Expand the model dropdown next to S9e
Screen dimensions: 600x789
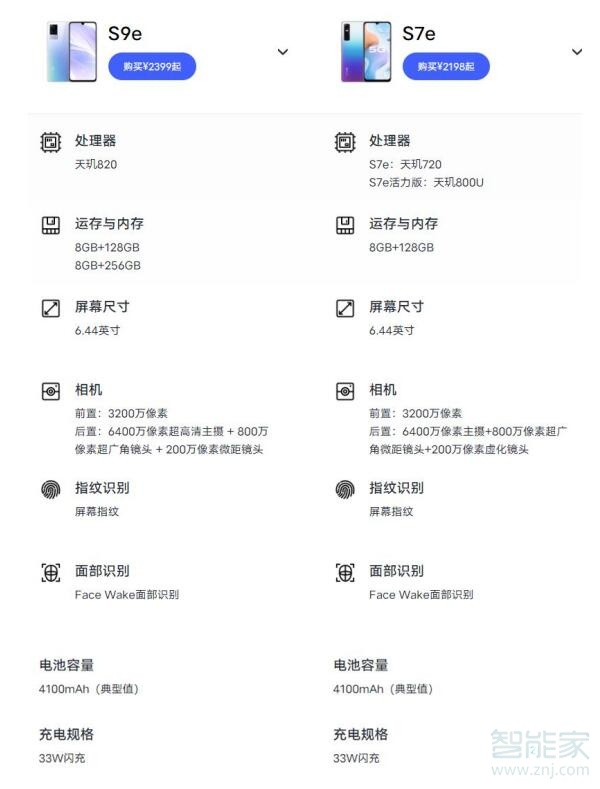(x=283, y=52)
